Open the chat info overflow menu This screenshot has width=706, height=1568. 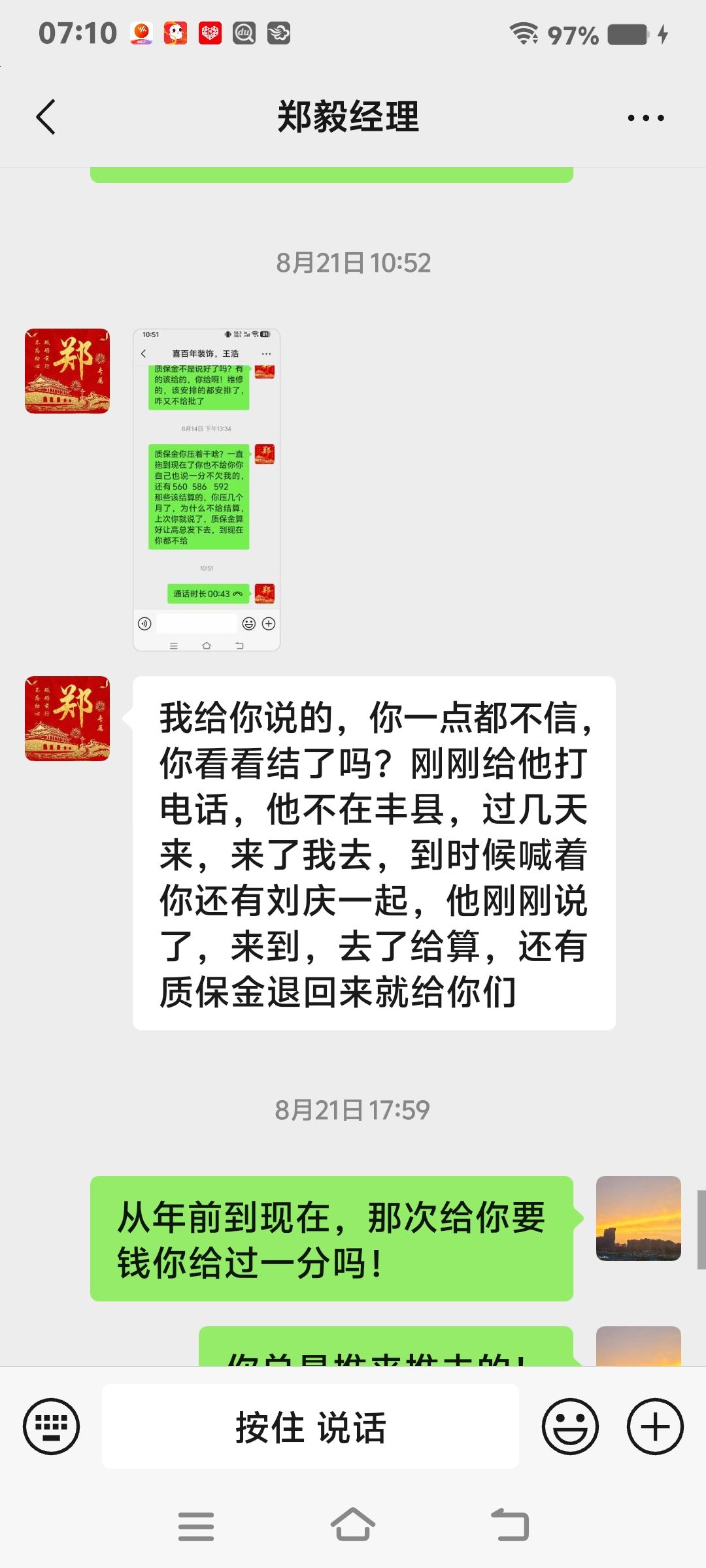click(645, 118)
